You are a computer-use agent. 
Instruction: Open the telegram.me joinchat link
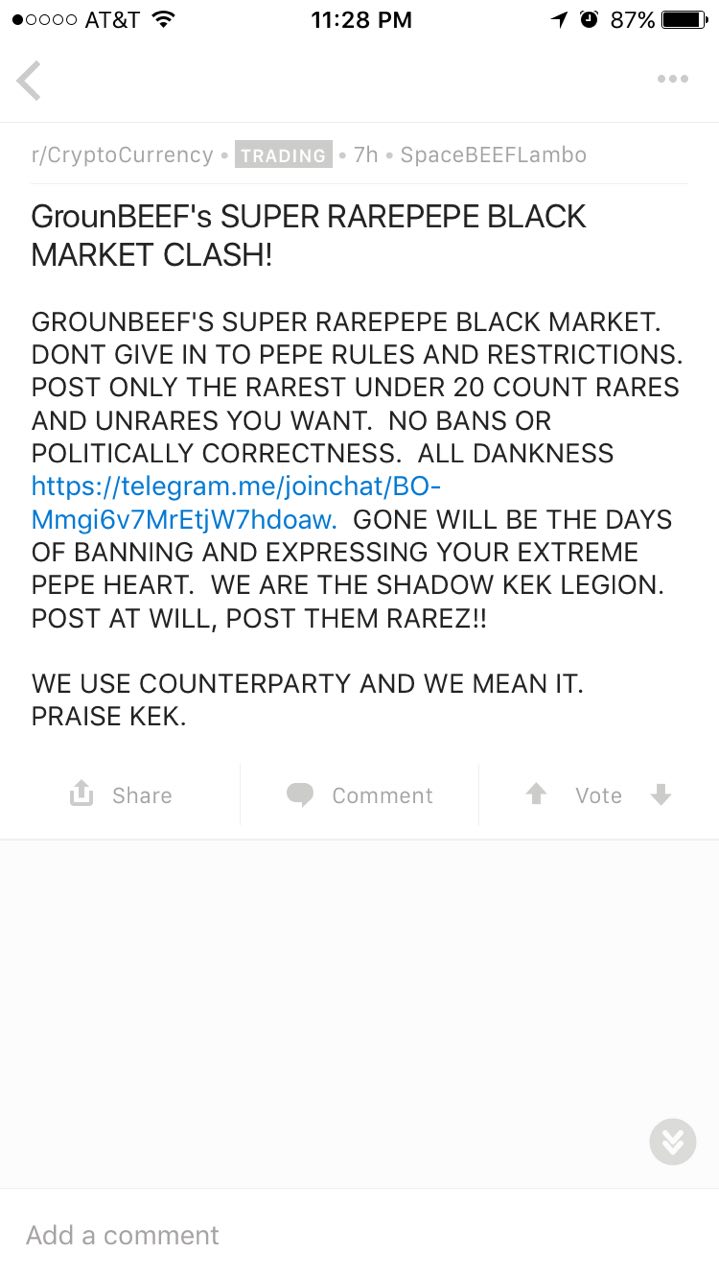[x=236, y=503]
